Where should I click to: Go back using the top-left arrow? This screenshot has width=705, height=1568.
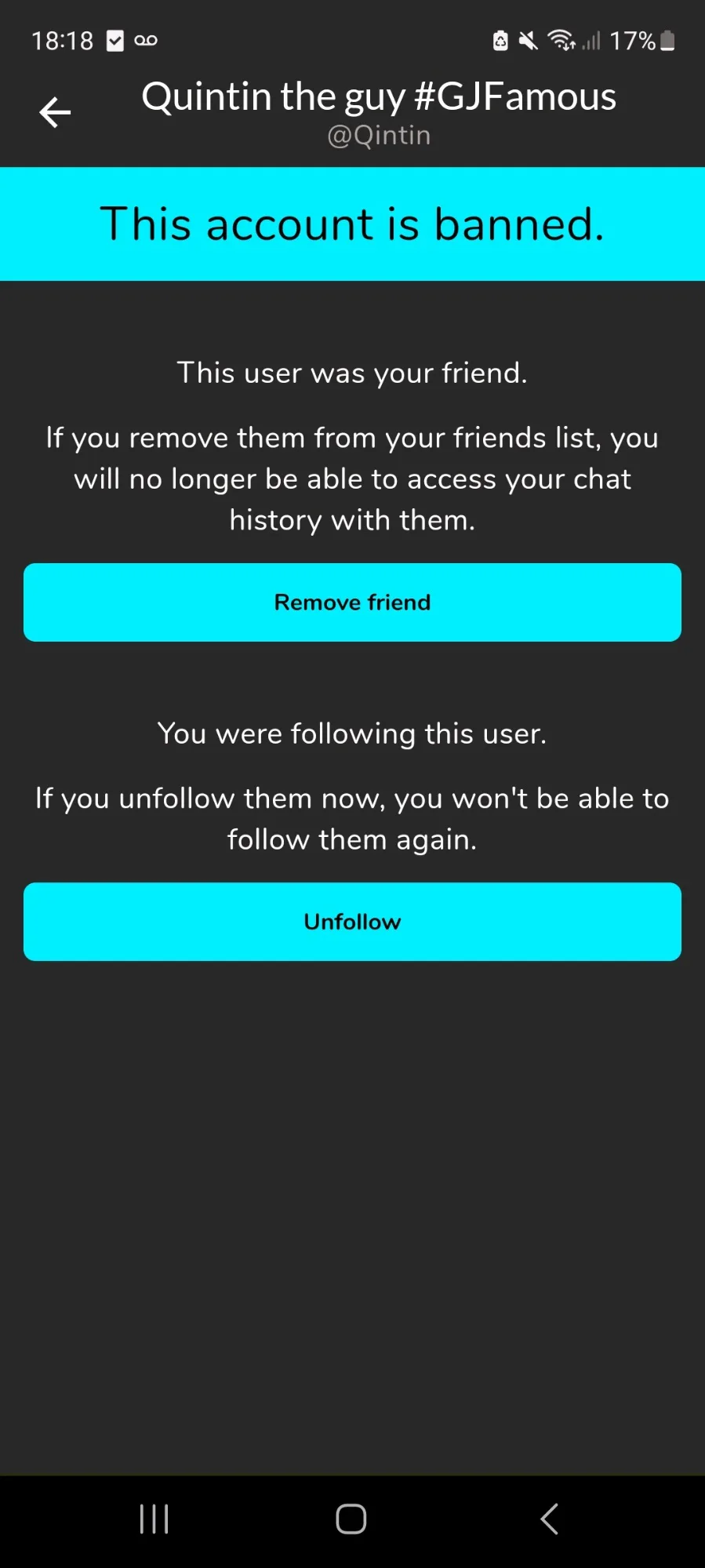55,112
